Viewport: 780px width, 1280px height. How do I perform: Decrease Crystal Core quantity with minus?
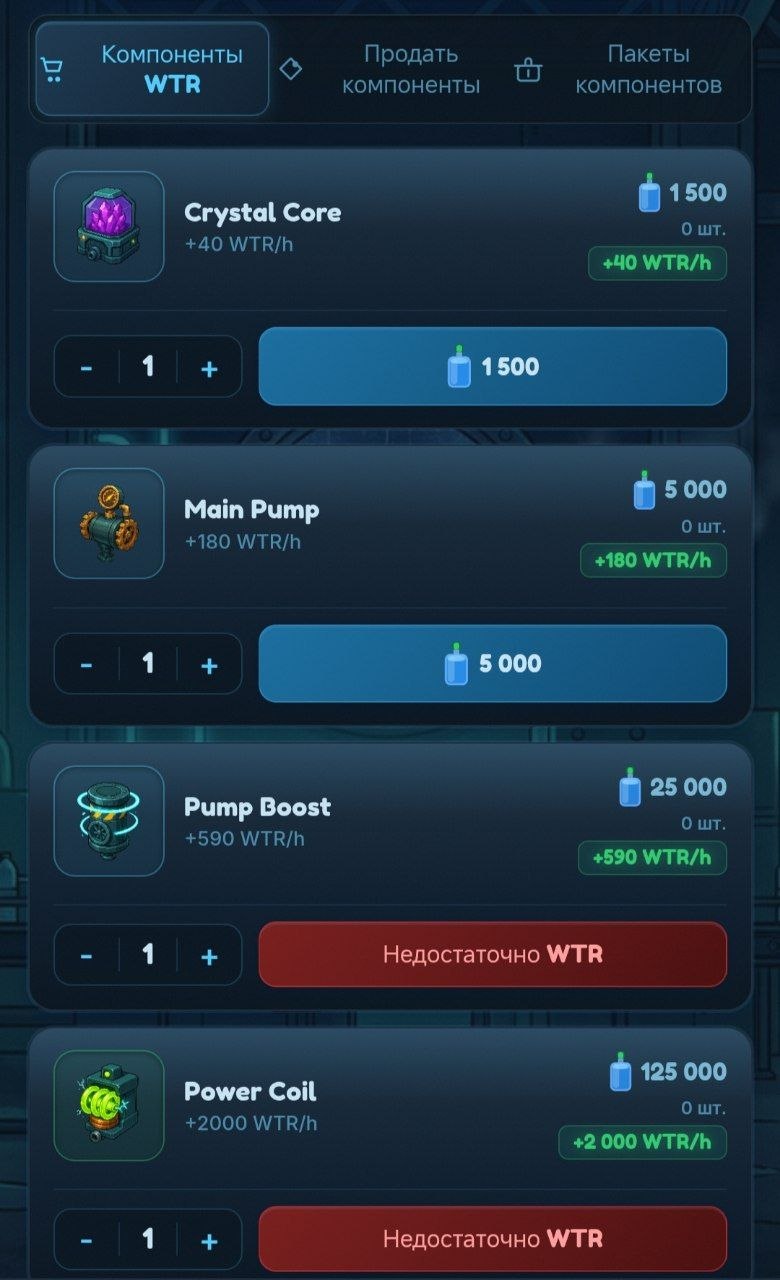[x=87, y=368]
